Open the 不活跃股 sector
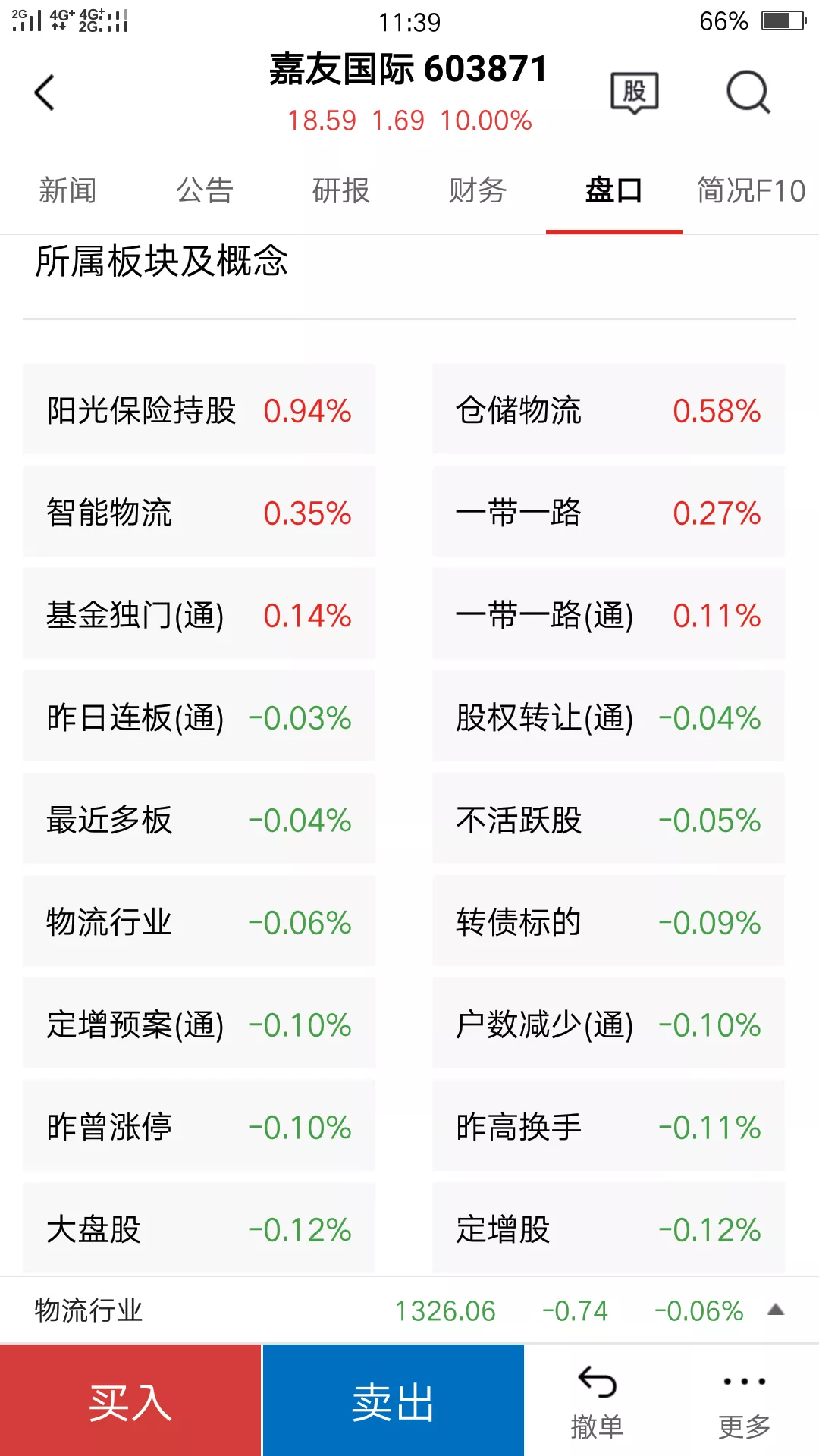819x1456 pixels. point(608,820)
